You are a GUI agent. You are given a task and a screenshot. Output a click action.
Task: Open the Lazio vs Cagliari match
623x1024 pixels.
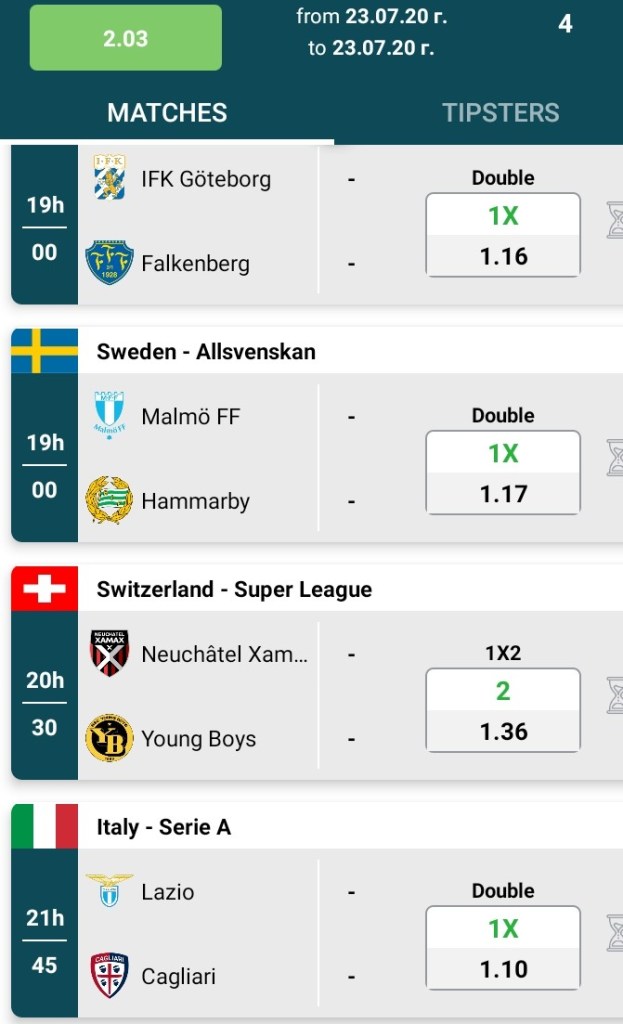click(200, 933)
